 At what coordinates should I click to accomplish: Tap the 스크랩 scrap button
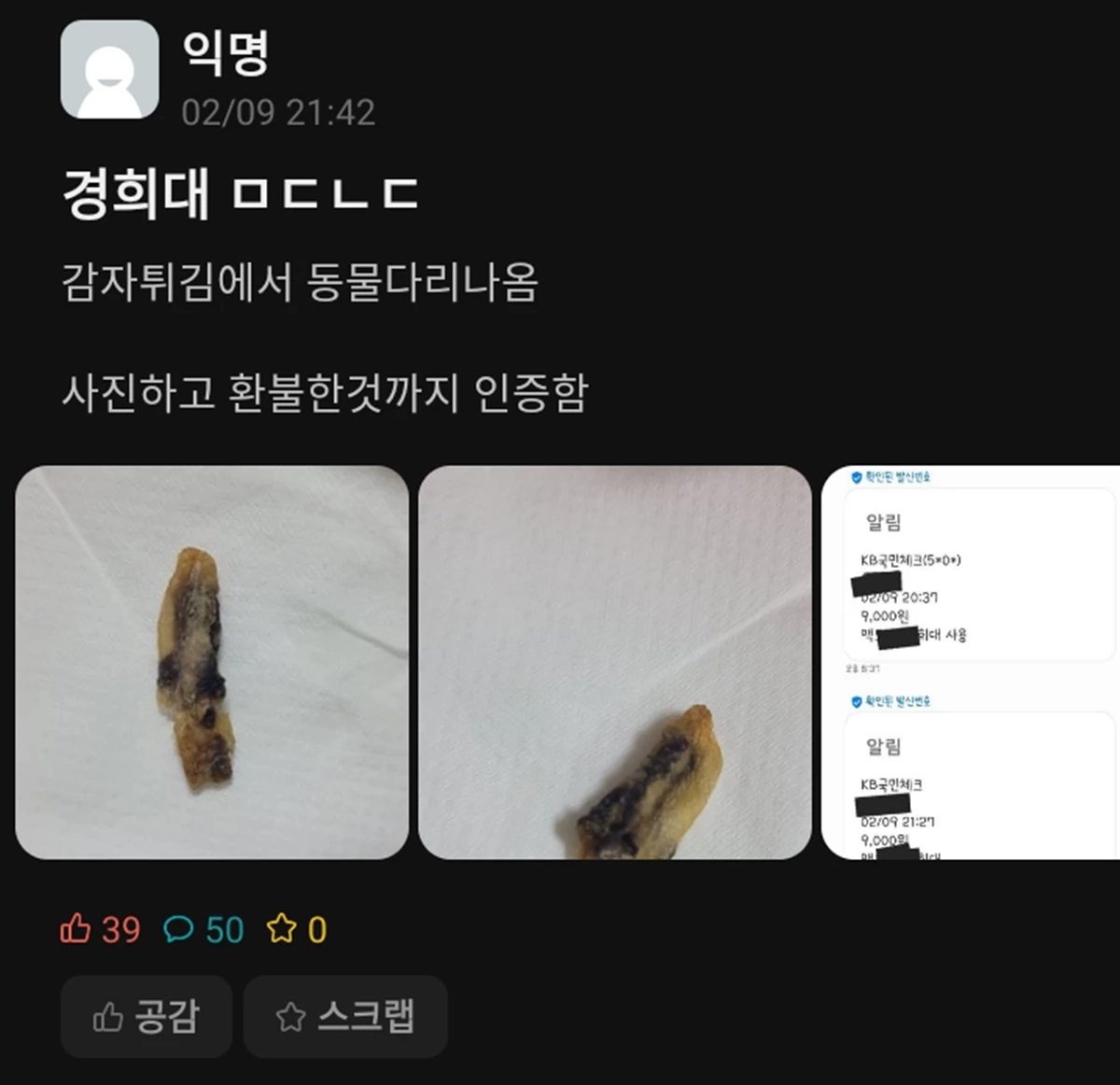click(345, 1016)
